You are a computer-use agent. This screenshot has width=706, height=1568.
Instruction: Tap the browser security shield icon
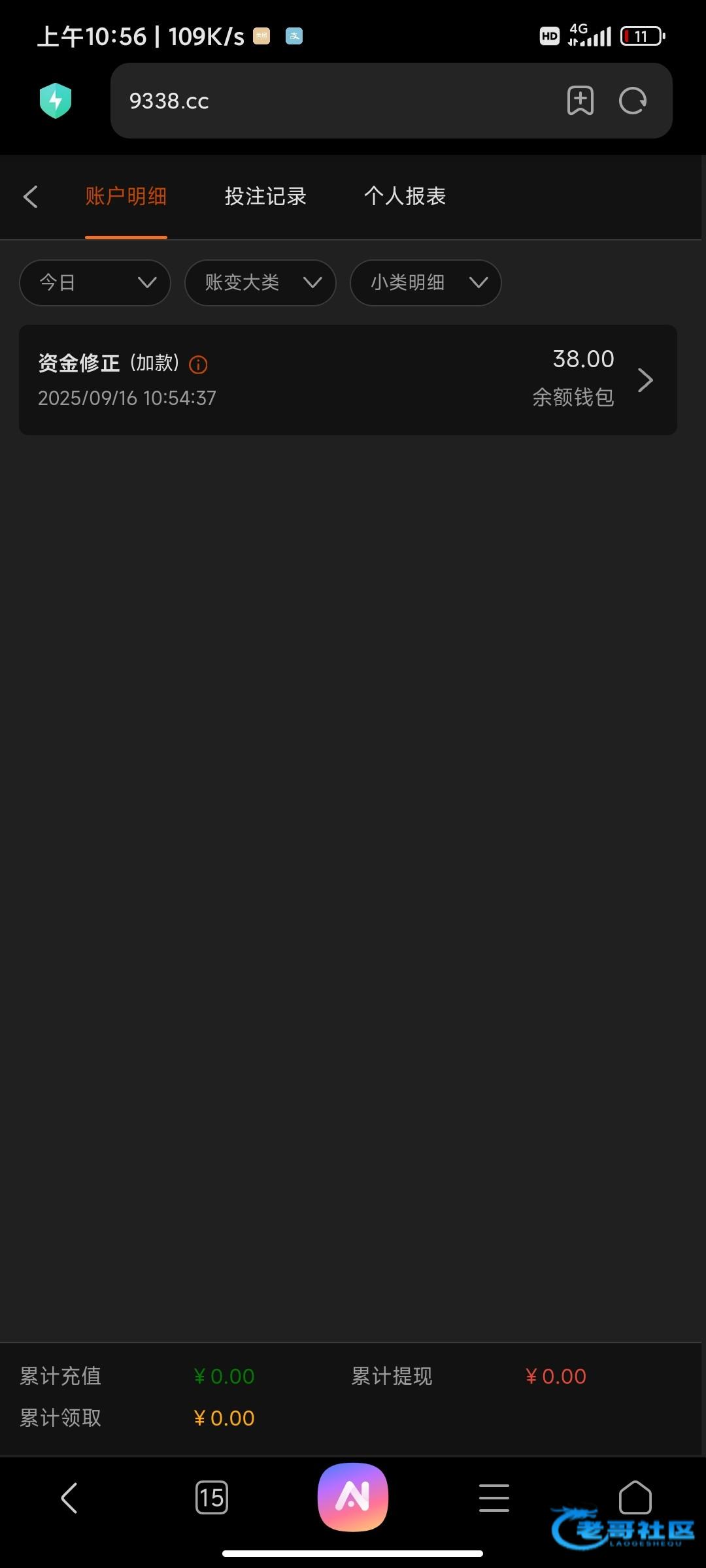pyautogui.click(x=56, y=101)
